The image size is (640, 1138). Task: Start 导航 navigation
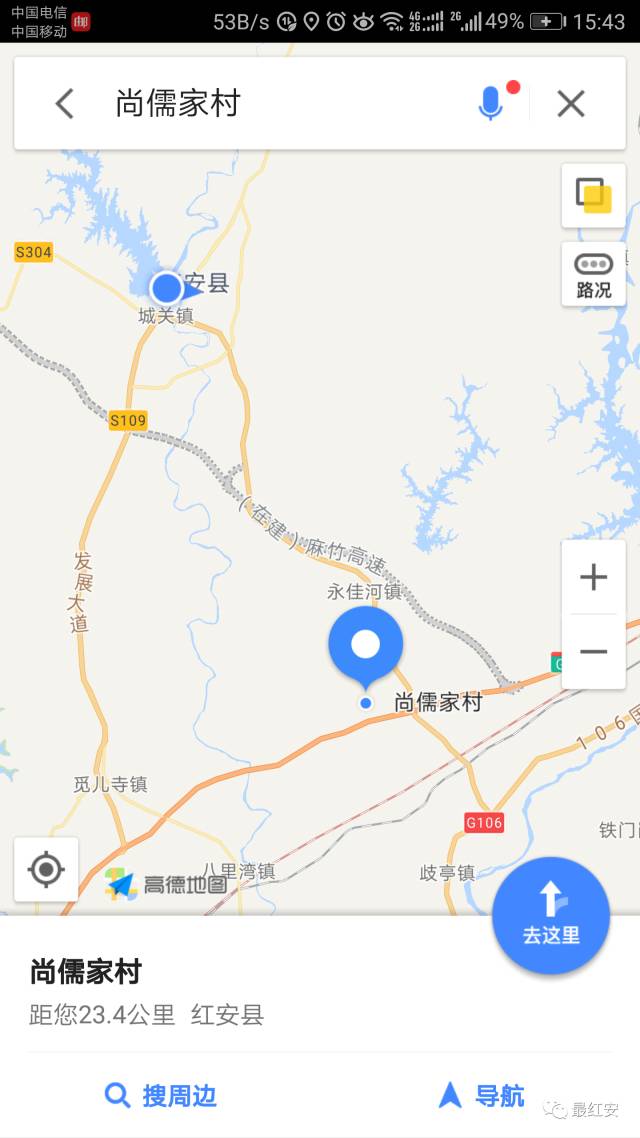tap(481, 1096)
